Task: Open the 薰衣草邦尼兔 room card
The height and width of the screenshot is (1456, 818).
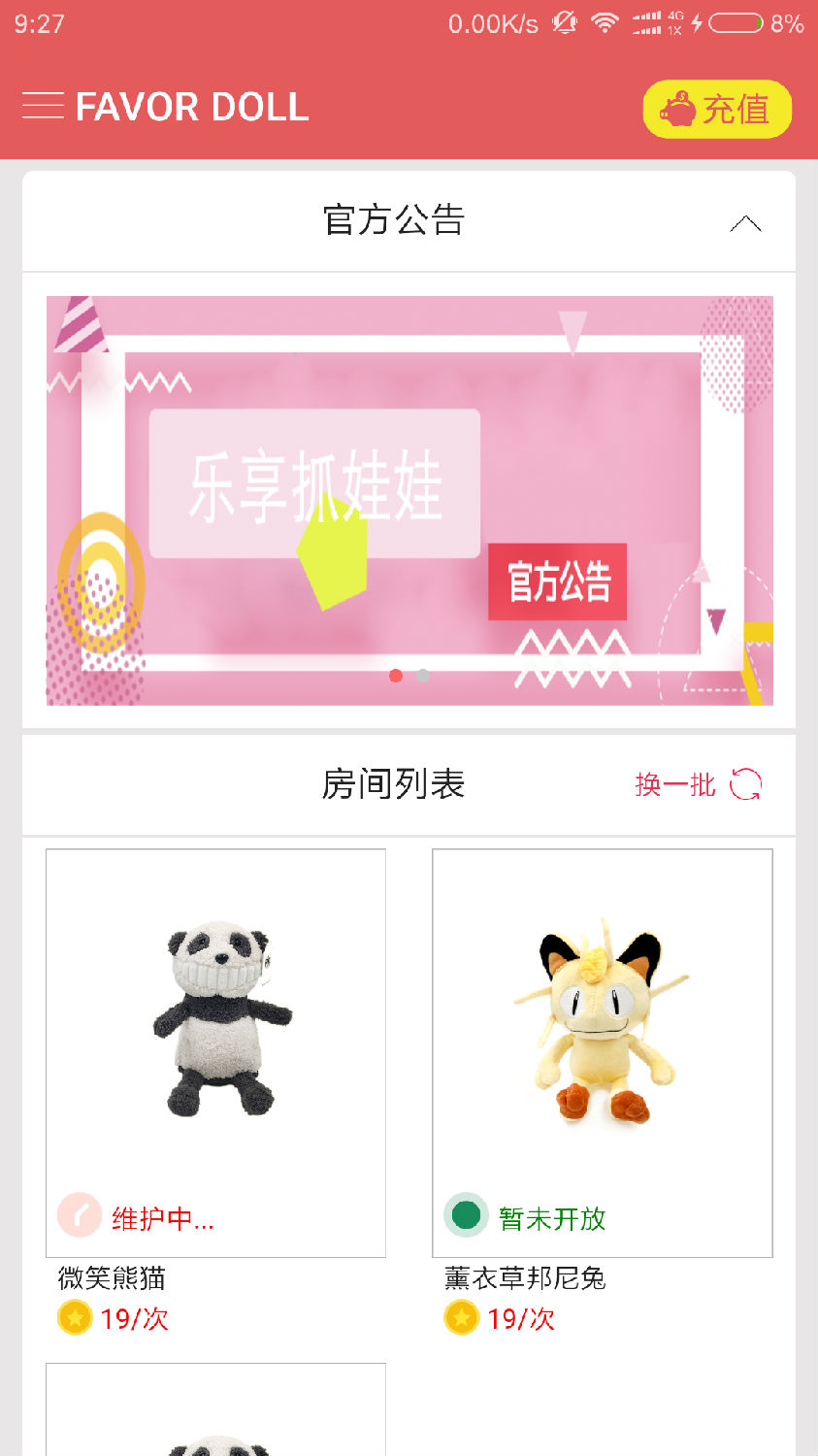Action: click(x=602, y=1053)
